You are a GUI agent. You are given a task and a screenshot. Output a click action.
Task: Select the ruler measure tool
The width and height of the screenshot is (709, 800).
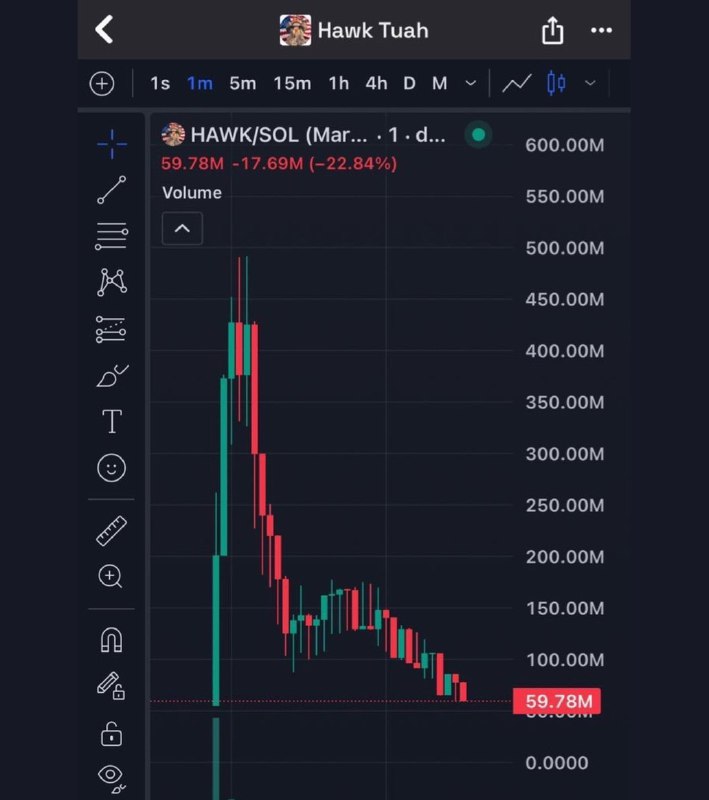pos(112,530)
